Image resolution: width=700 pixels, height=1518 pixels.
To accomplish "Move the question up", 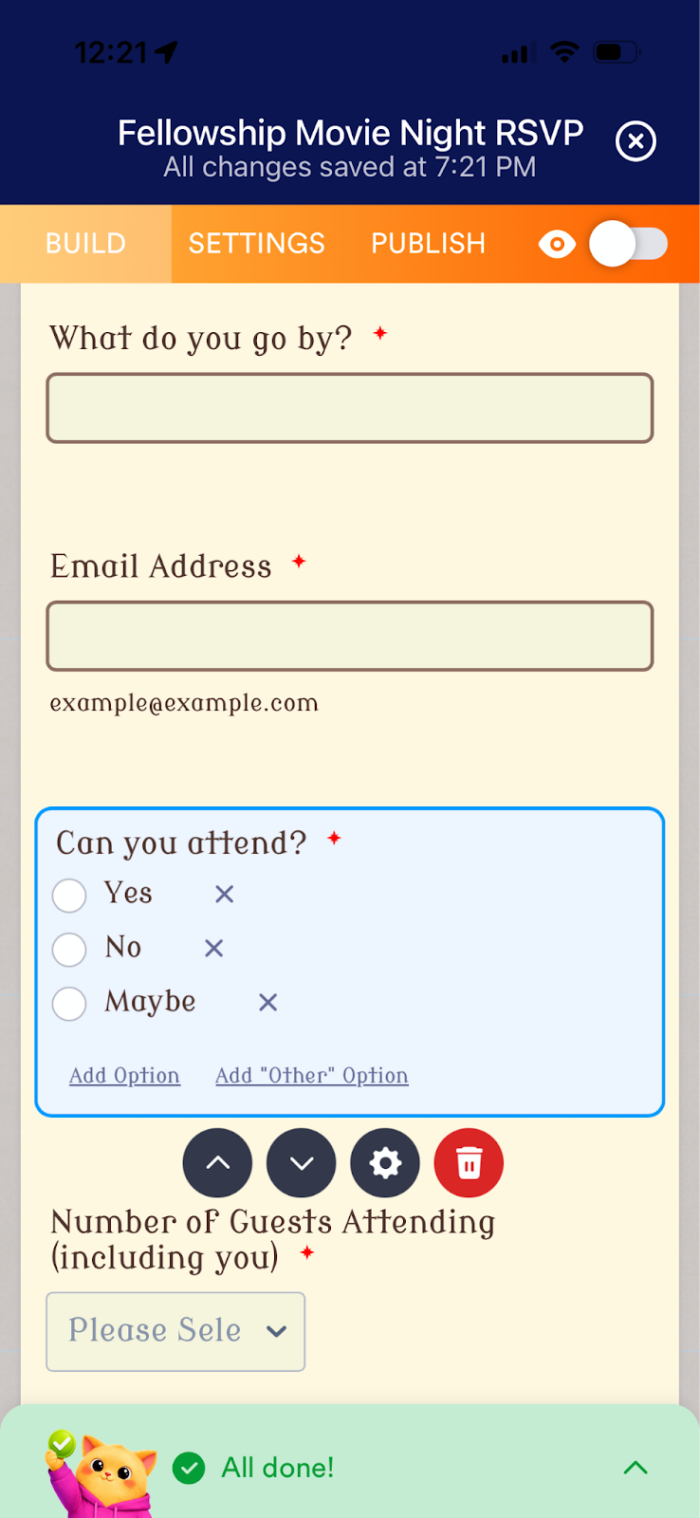I will [x=217, y=1163].
